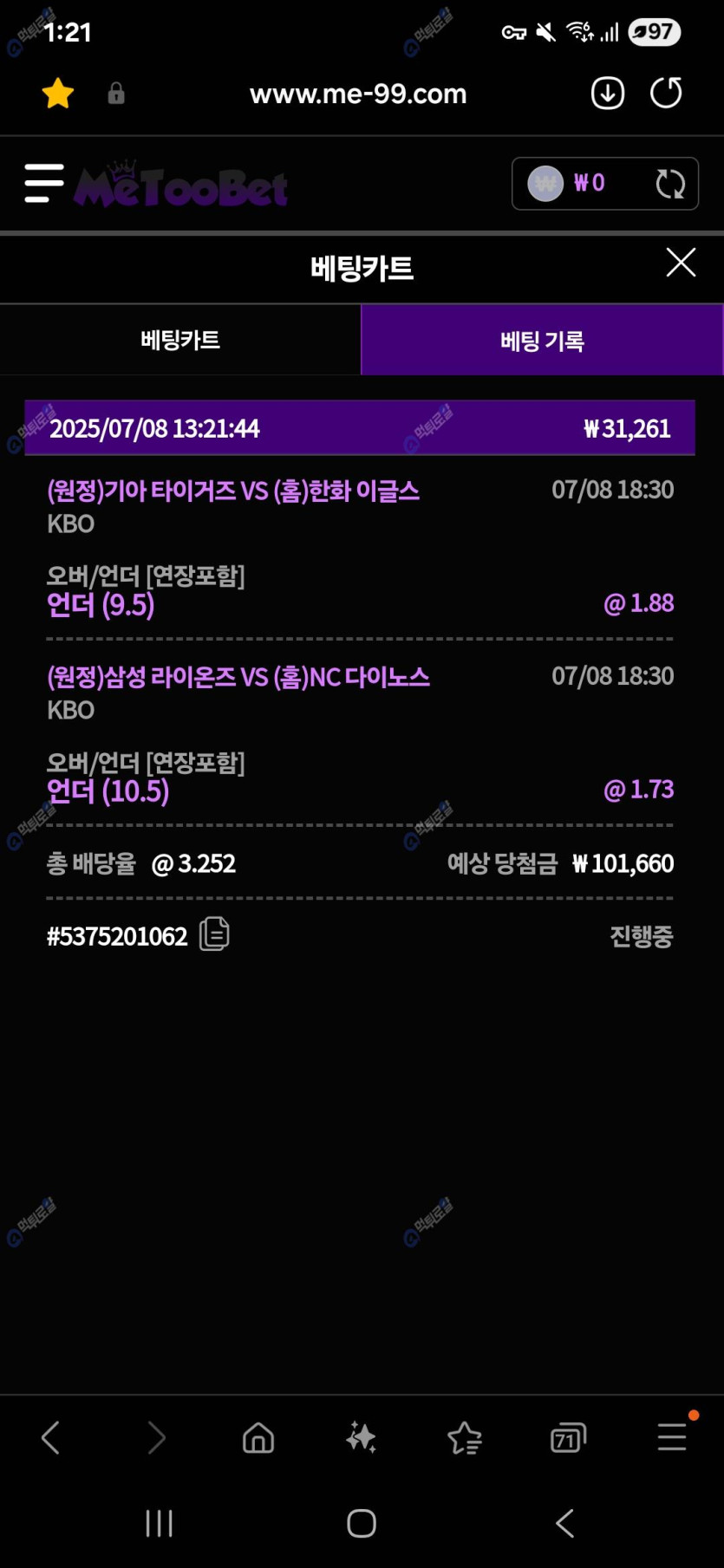Go back in browser history
724x1568 pixels.
(50, 1438)
